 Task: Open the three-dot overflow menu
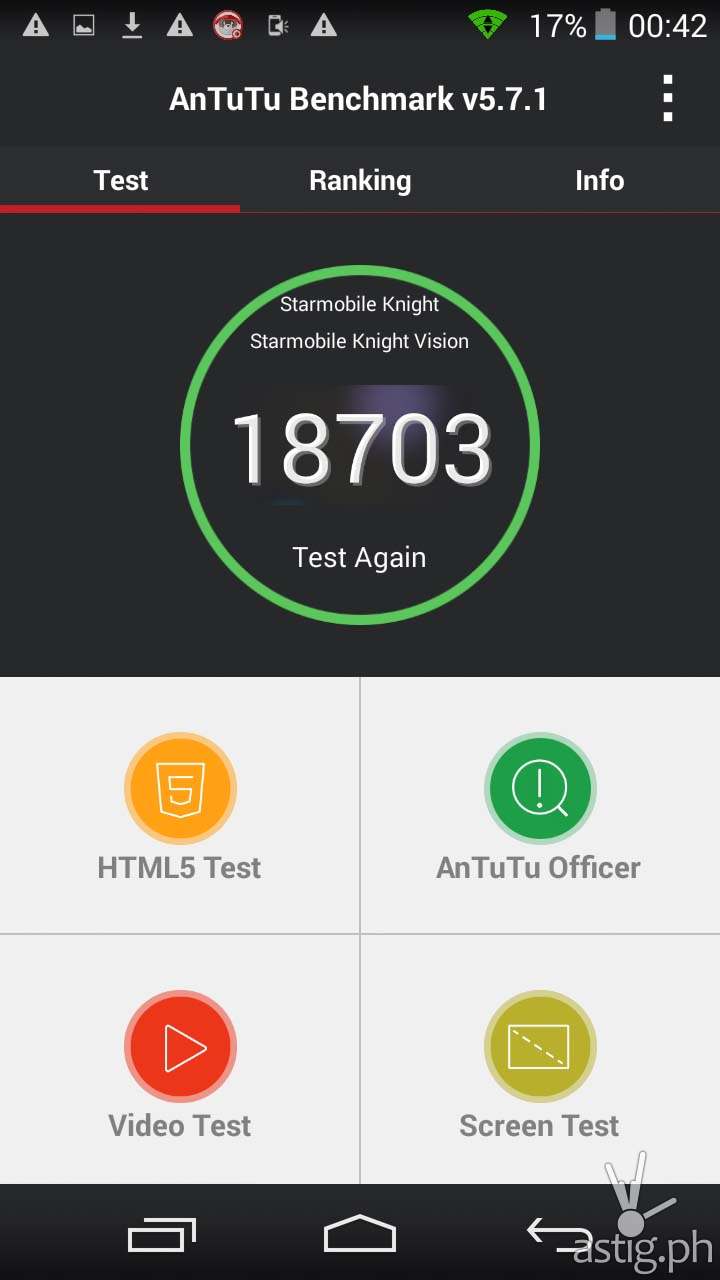click(x=668, y=99)
